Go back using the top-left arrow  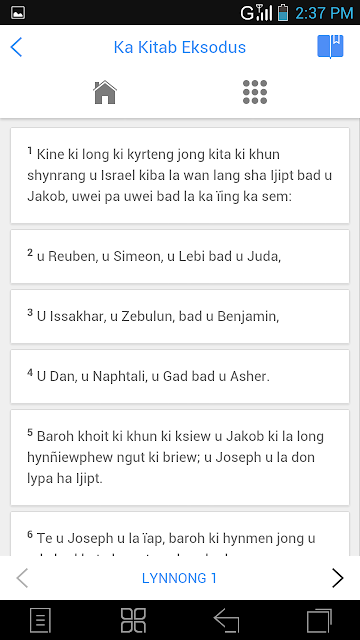click(x=16, y=47)
